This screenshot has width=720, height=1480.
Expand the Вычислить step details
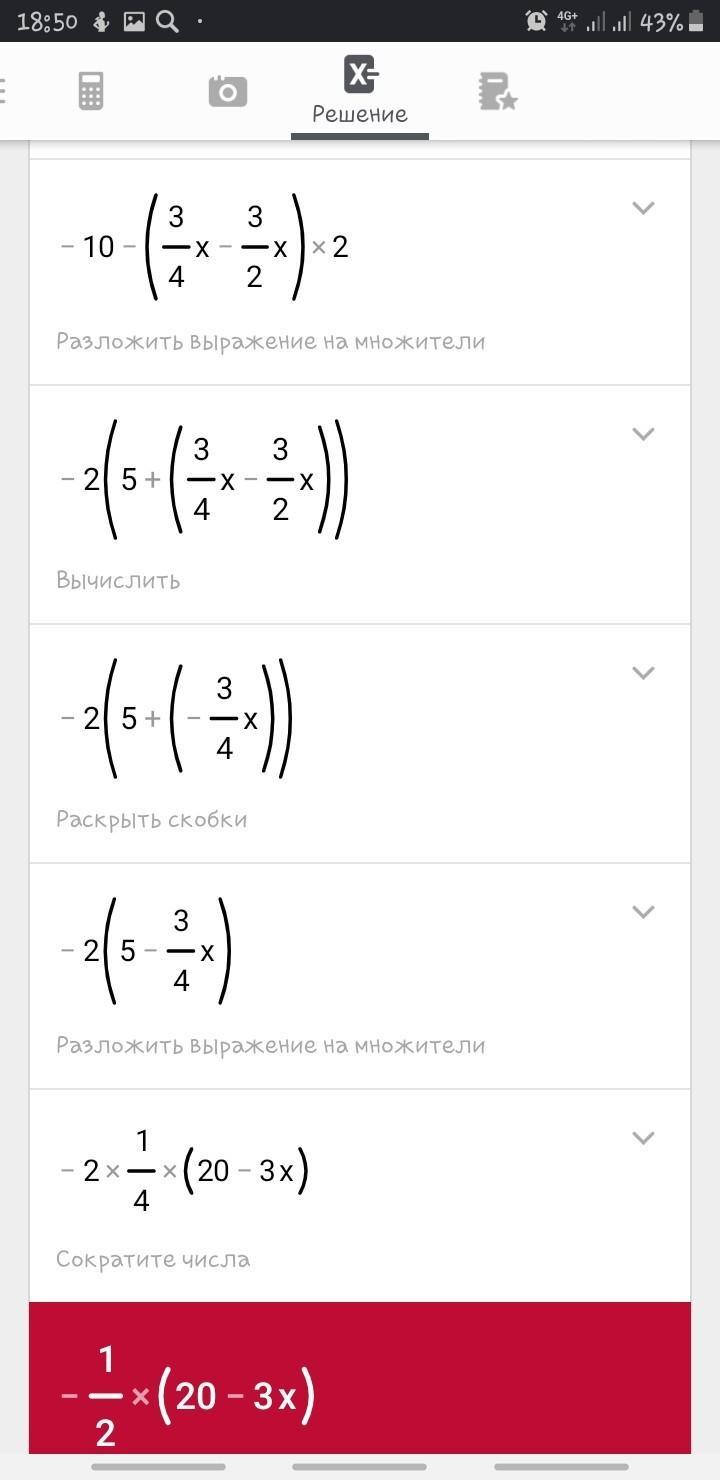tap(643, 434)
